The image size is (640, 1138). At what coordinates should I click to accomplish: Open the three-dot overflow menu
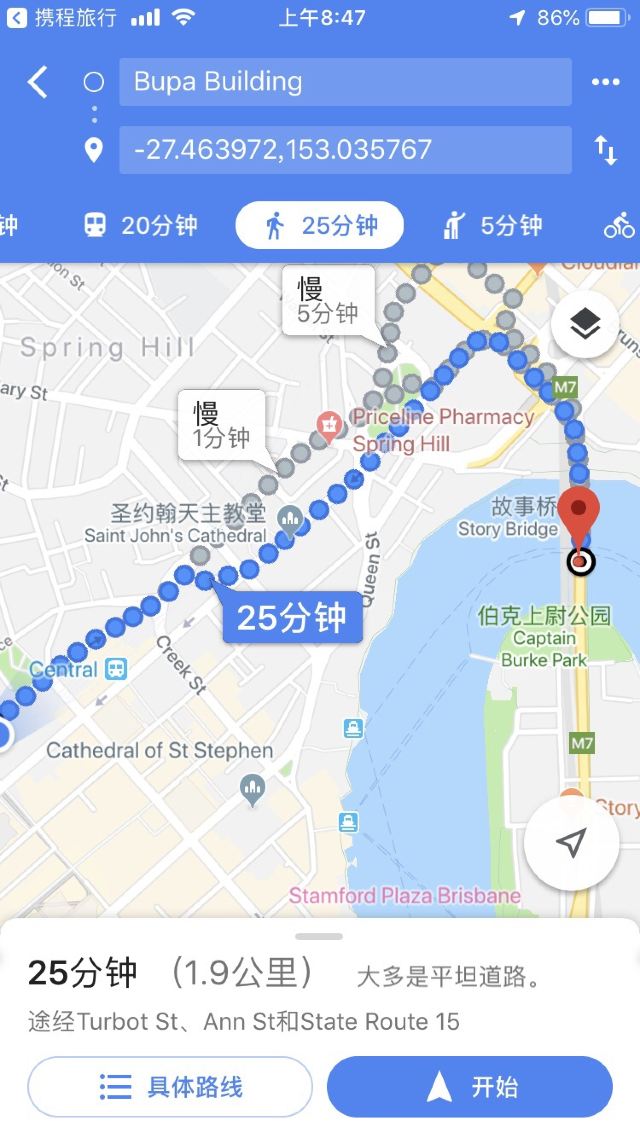tap(605, 82)
